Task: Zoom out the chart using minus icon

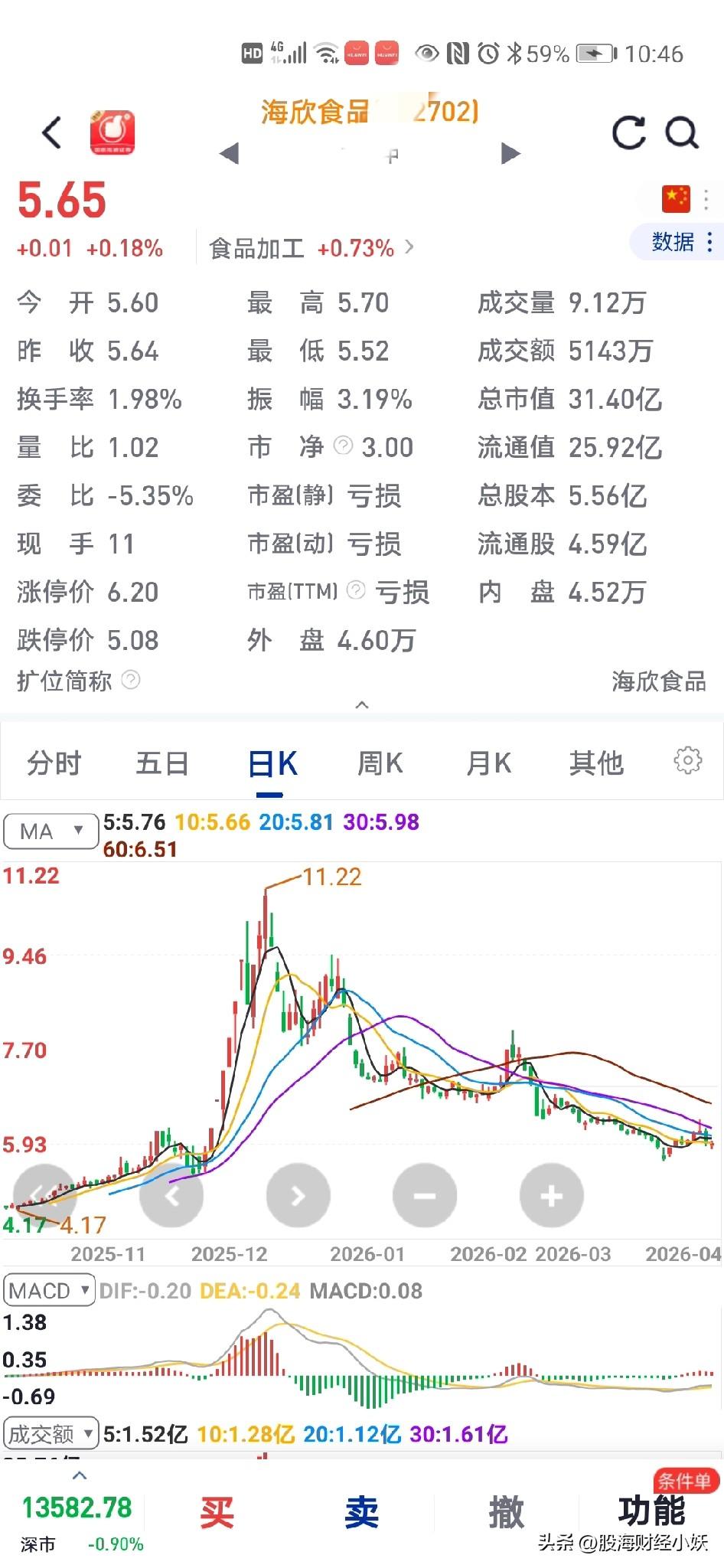Action: click(425, 1194)
